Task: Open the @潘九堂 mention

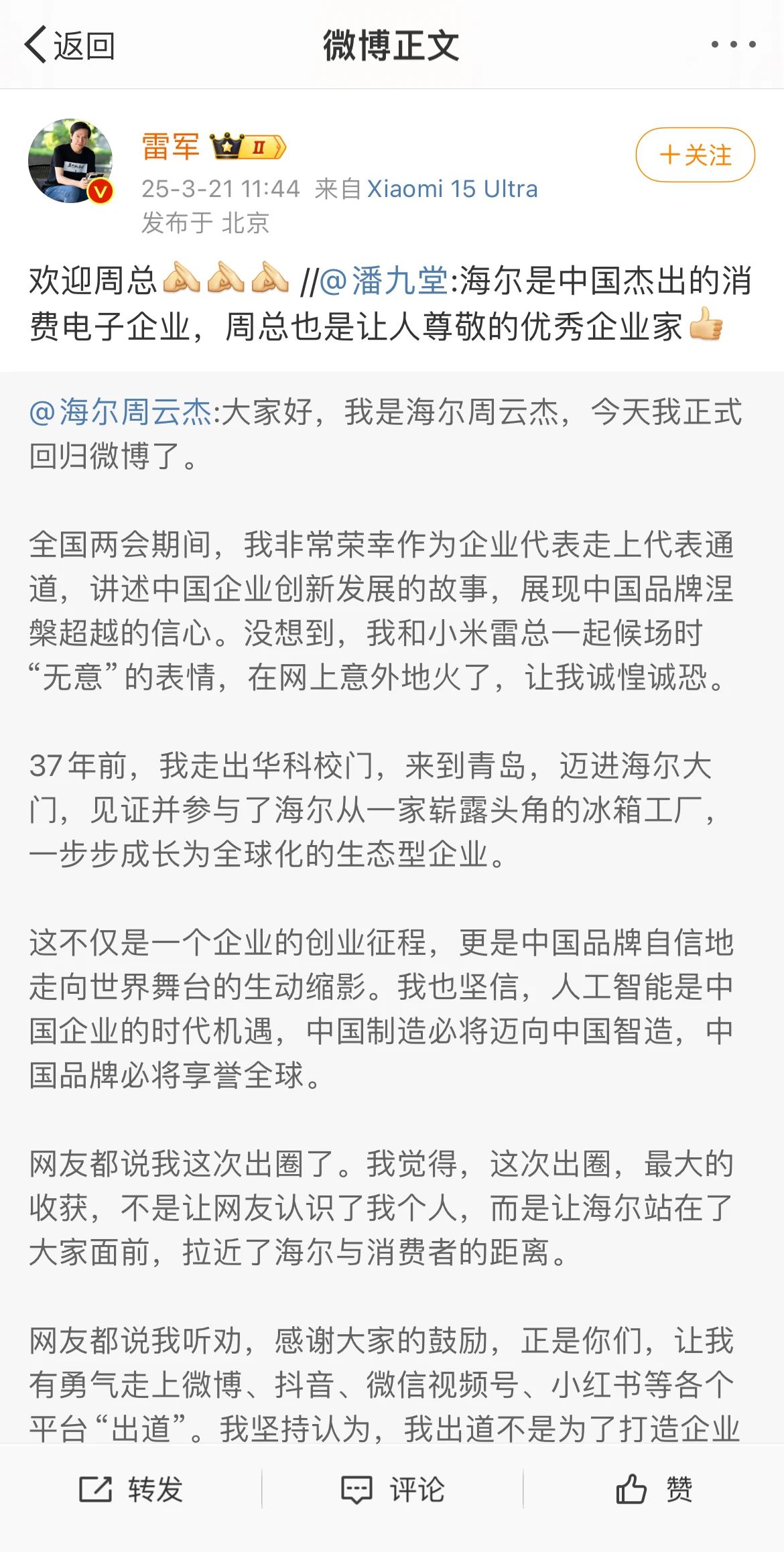Action: point(383,281)
